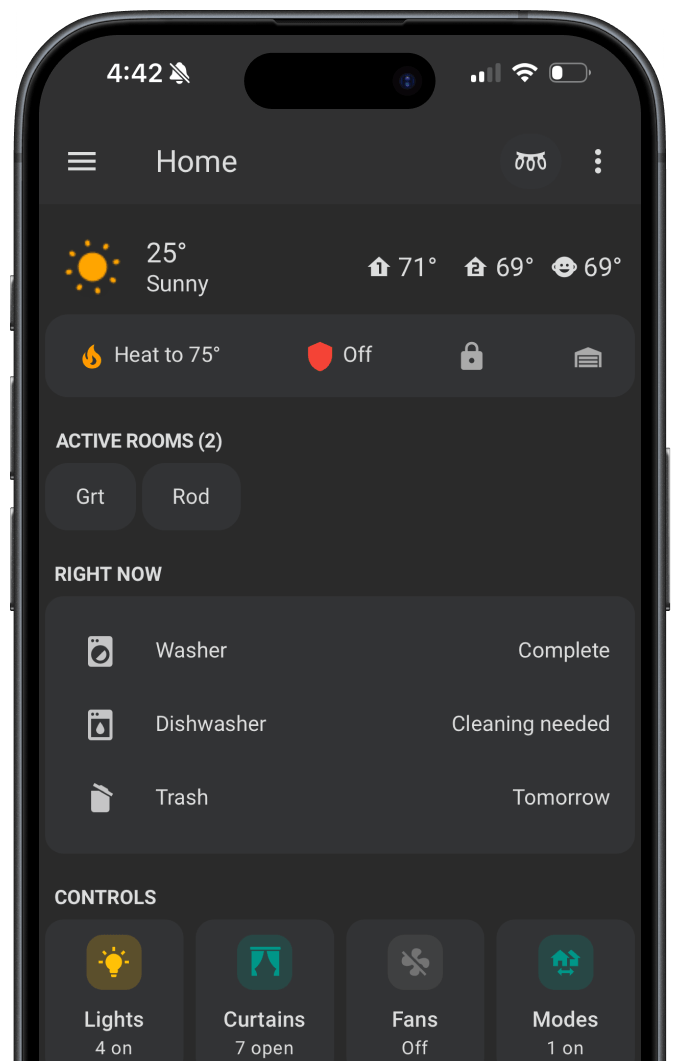Tap the 71° indoor temperature reading
Screen dimensions: 680x1061
(x=403, y=267)
